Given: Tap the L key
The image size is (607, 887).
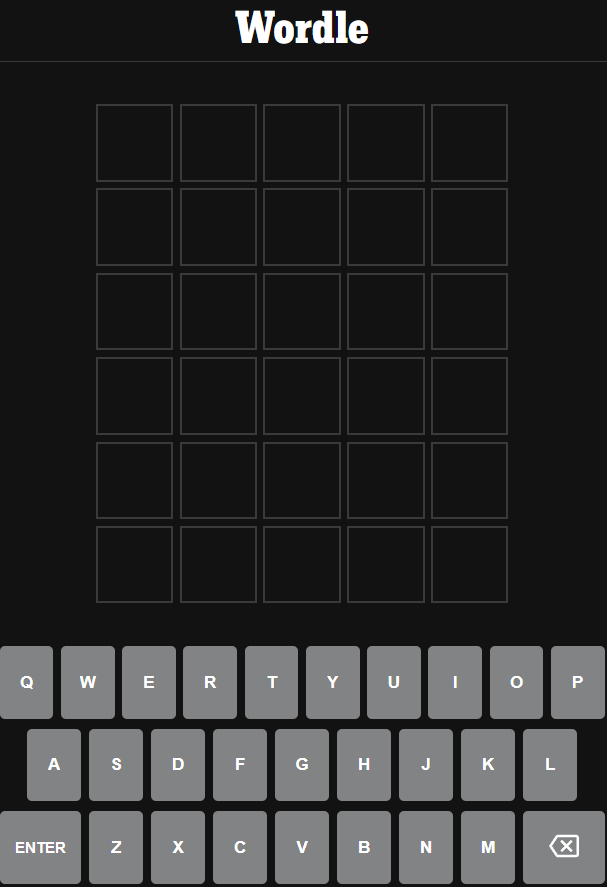Looking at the screenshot, I should pyautogui.click(x=549, y=764).
